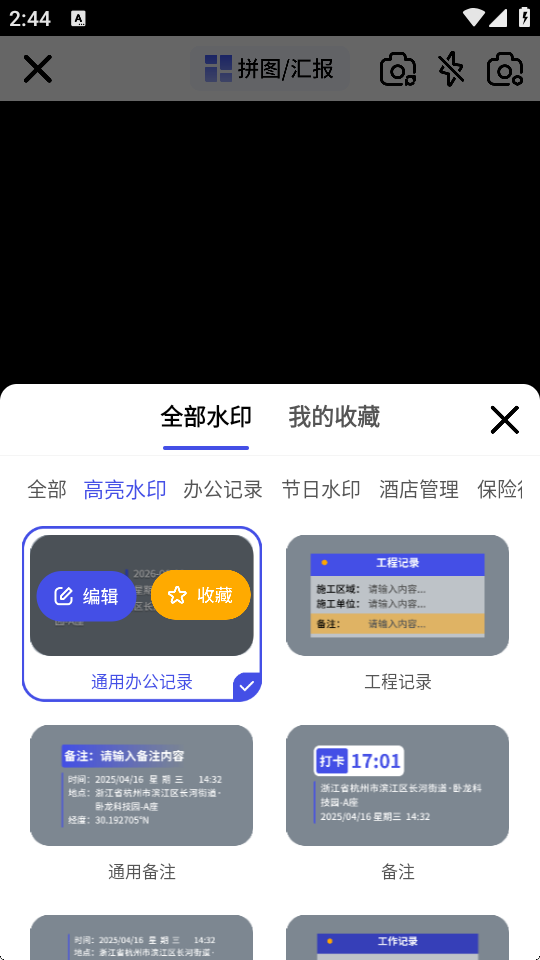Choose the 节日水印 category
Viewport: 540px width, 960px height.
[x=321, y=490]
